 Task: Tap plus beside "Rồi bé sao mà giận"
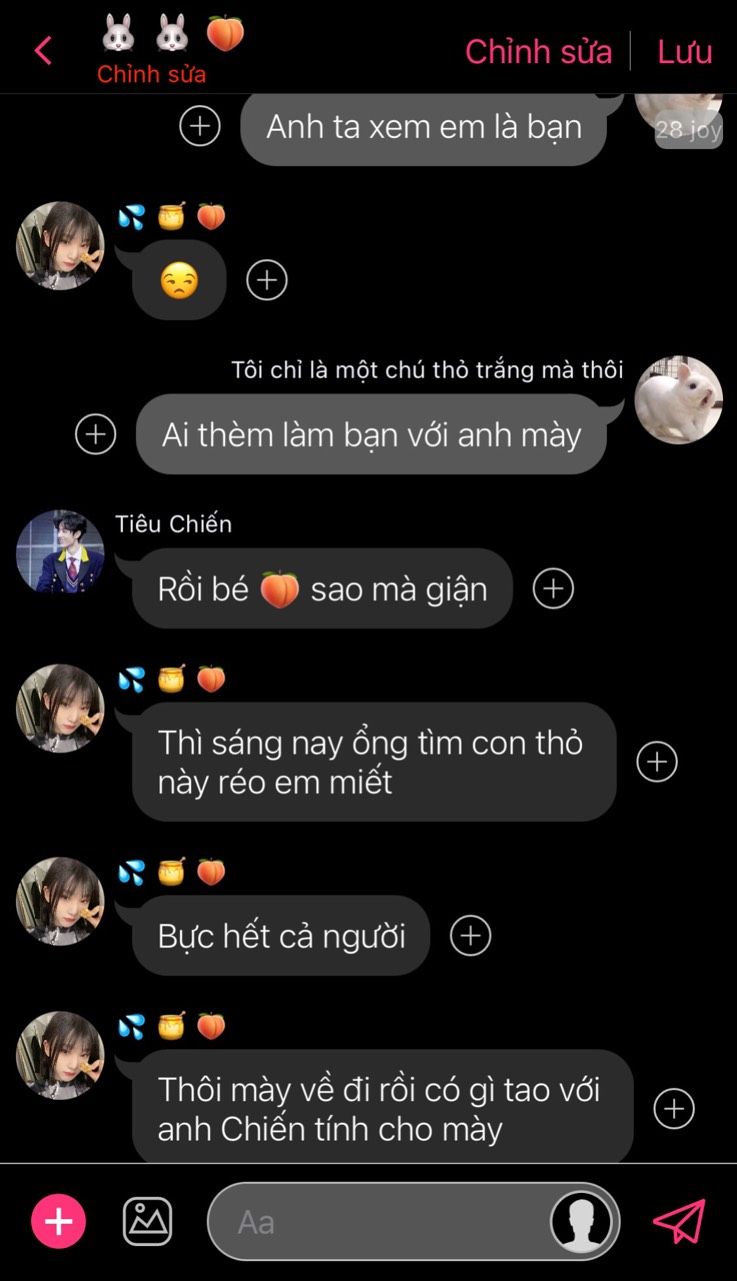(553, 588)
